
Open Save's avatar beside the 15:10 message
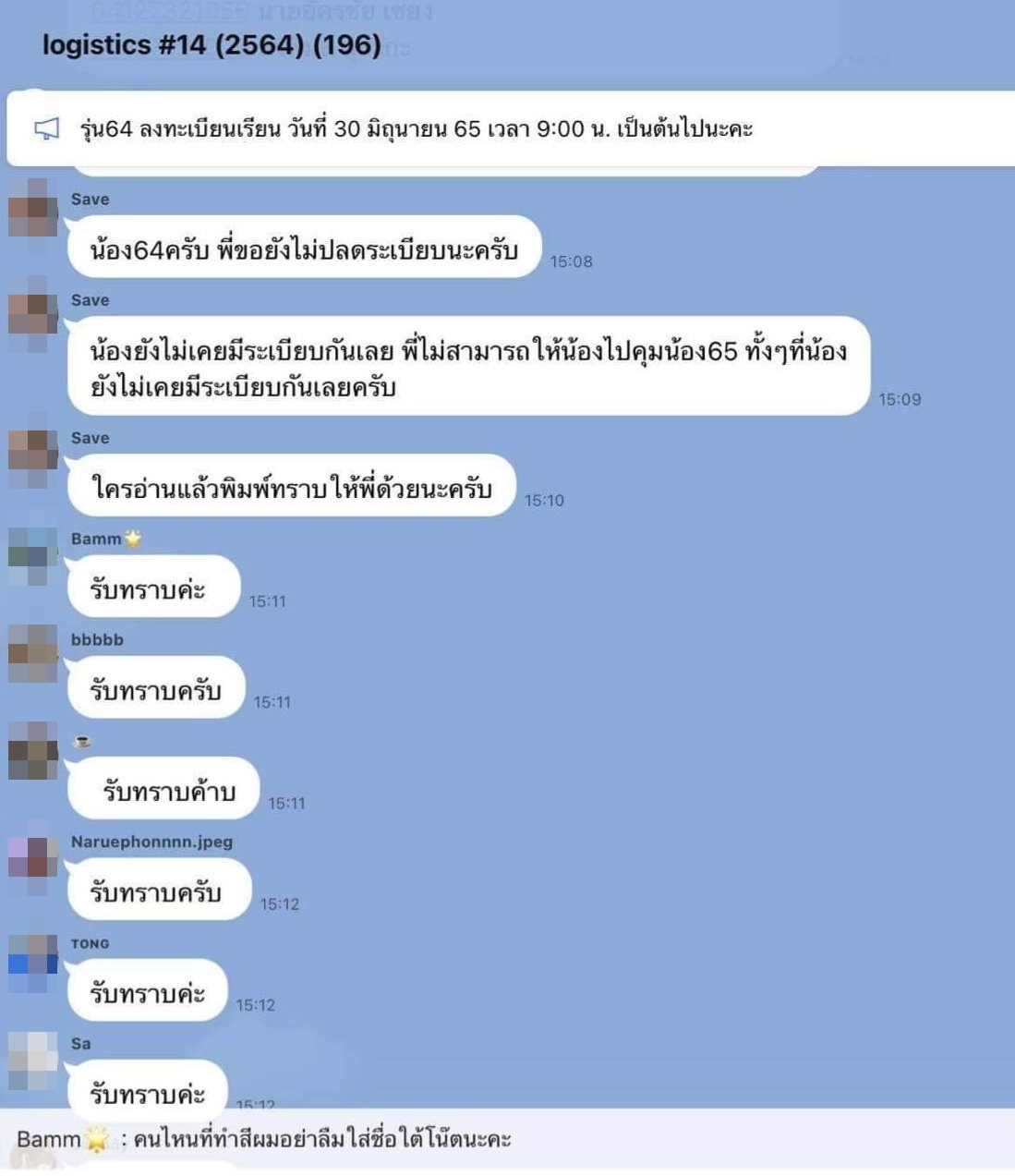pos(33,457)
